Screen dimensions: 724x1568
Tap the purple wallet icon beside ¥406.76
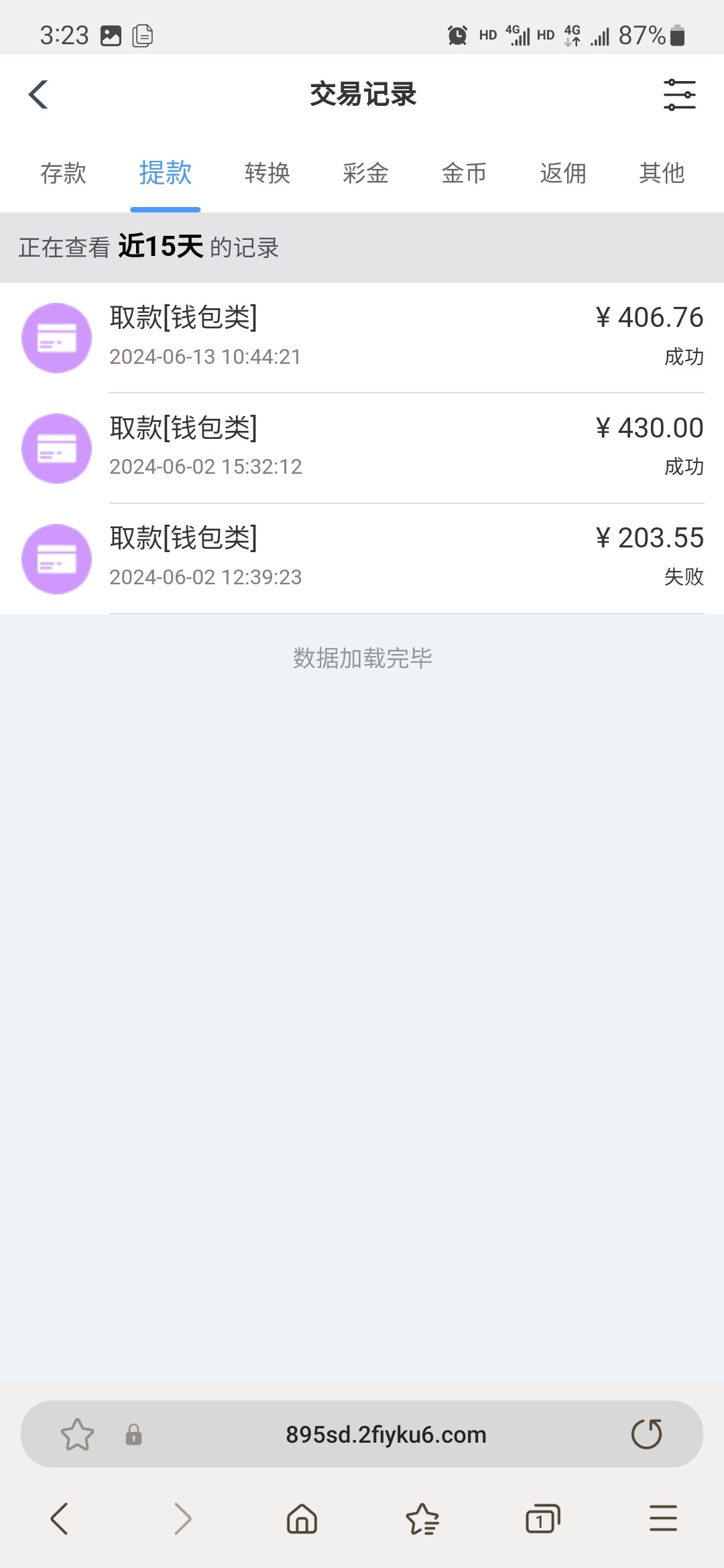(56, 338)
